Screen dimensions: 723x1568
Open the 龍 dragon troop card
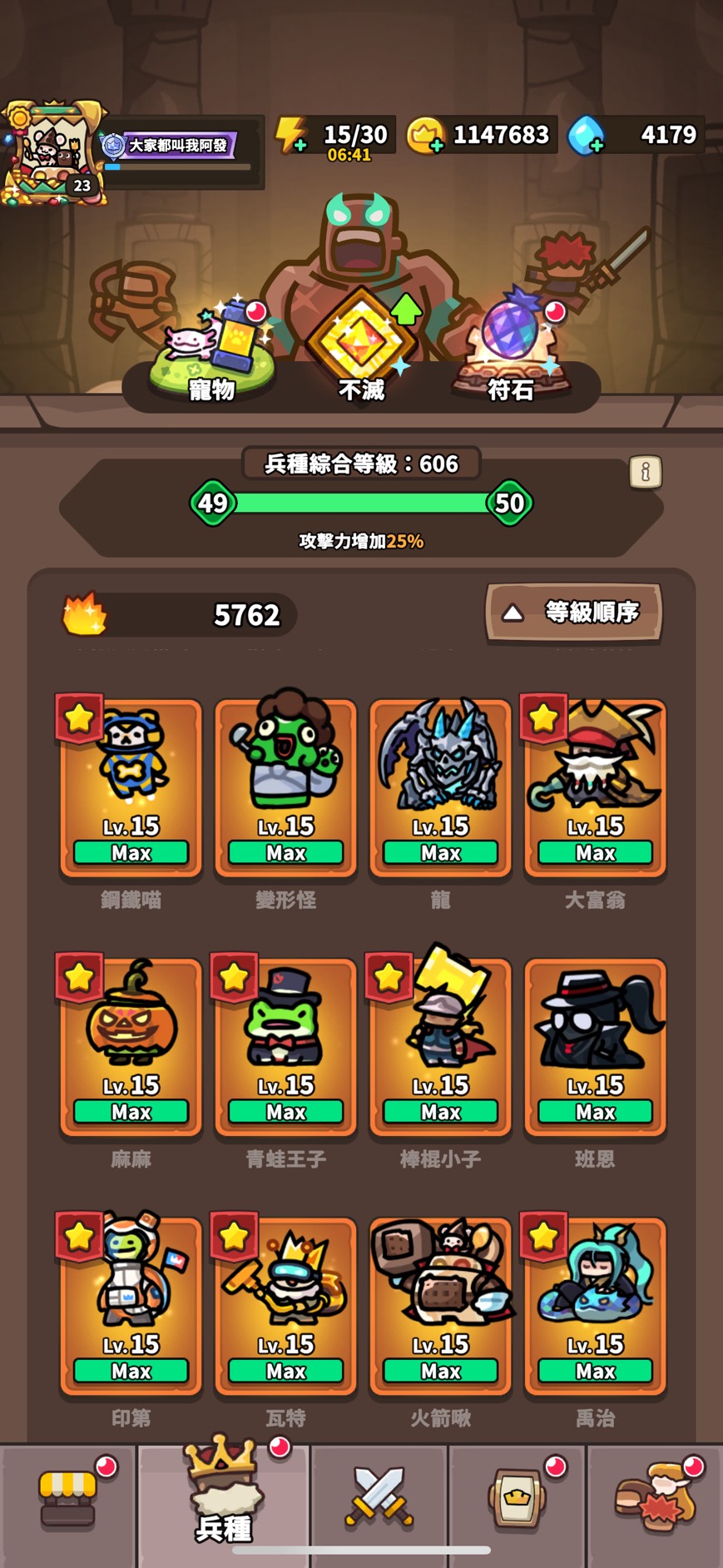coord(440,787)
